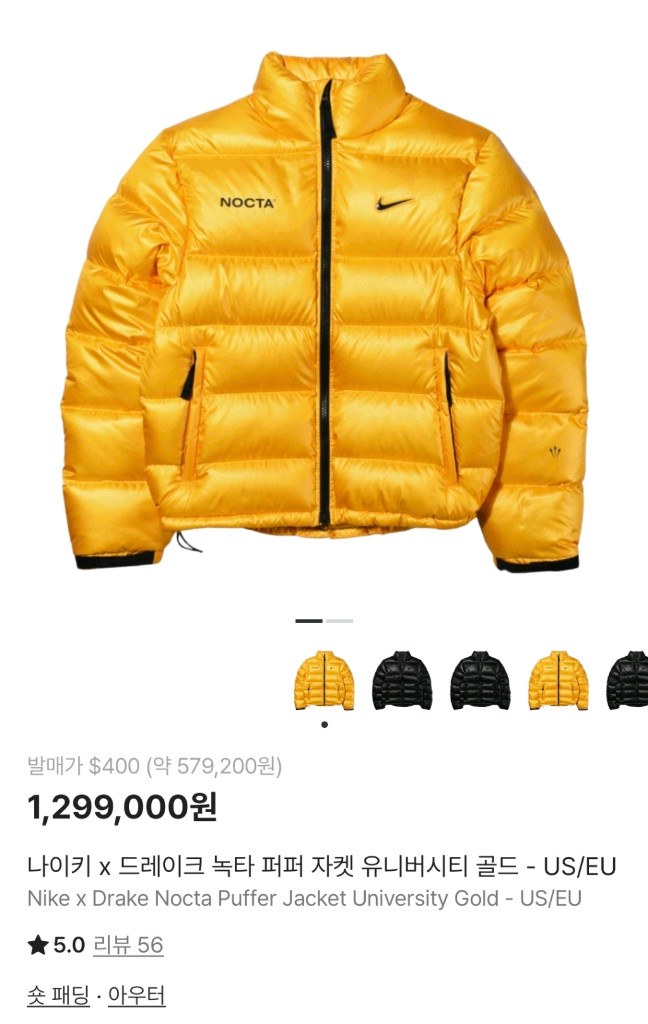
Task: Select the partially cut-off black jacket thumbnail
Action: (x=630, y=680)
